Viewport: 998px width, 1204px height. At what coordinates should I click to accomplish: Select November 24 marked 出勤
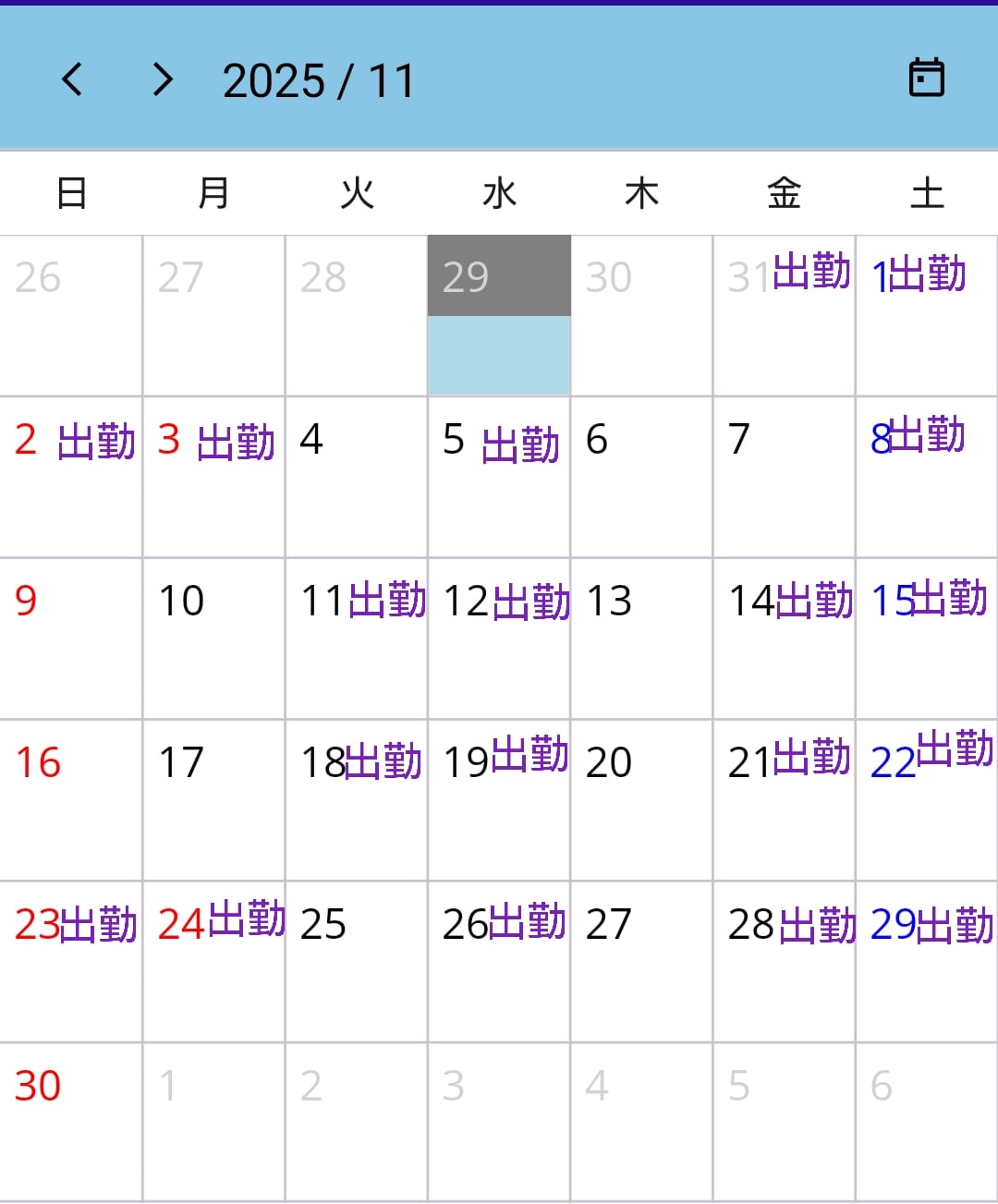[x=214, y=961]
